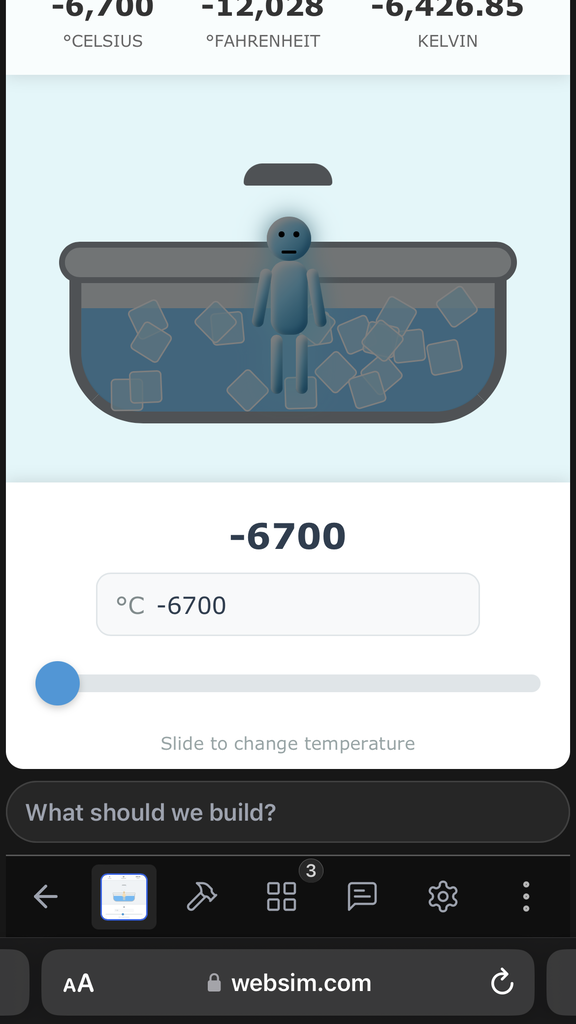Go back with the websim arrow
The width and height of the screenshot is (576, 1024).
click(46, 897)
